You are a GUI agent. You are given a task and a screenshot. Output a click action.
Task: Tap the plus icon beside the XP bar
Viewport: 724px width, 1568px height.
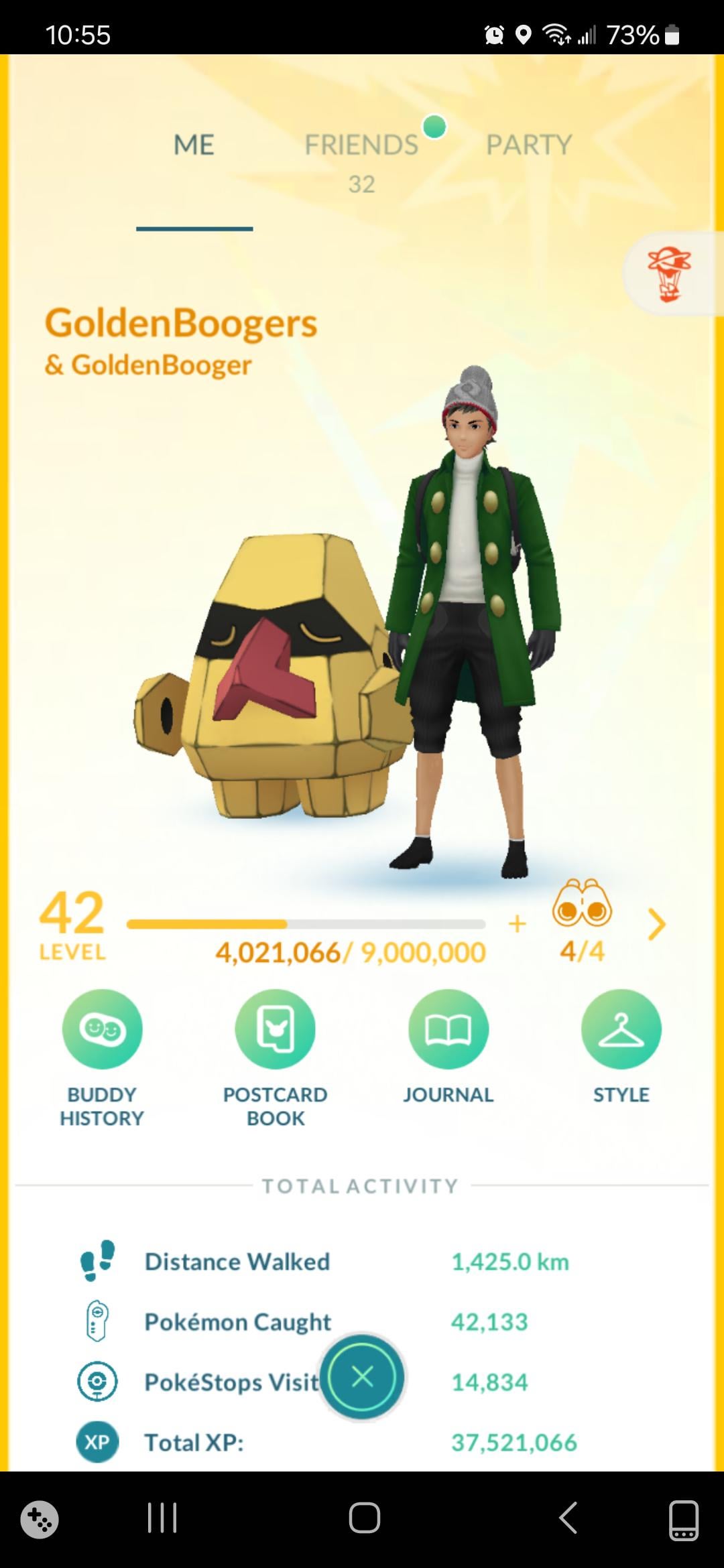click(517, 924)
